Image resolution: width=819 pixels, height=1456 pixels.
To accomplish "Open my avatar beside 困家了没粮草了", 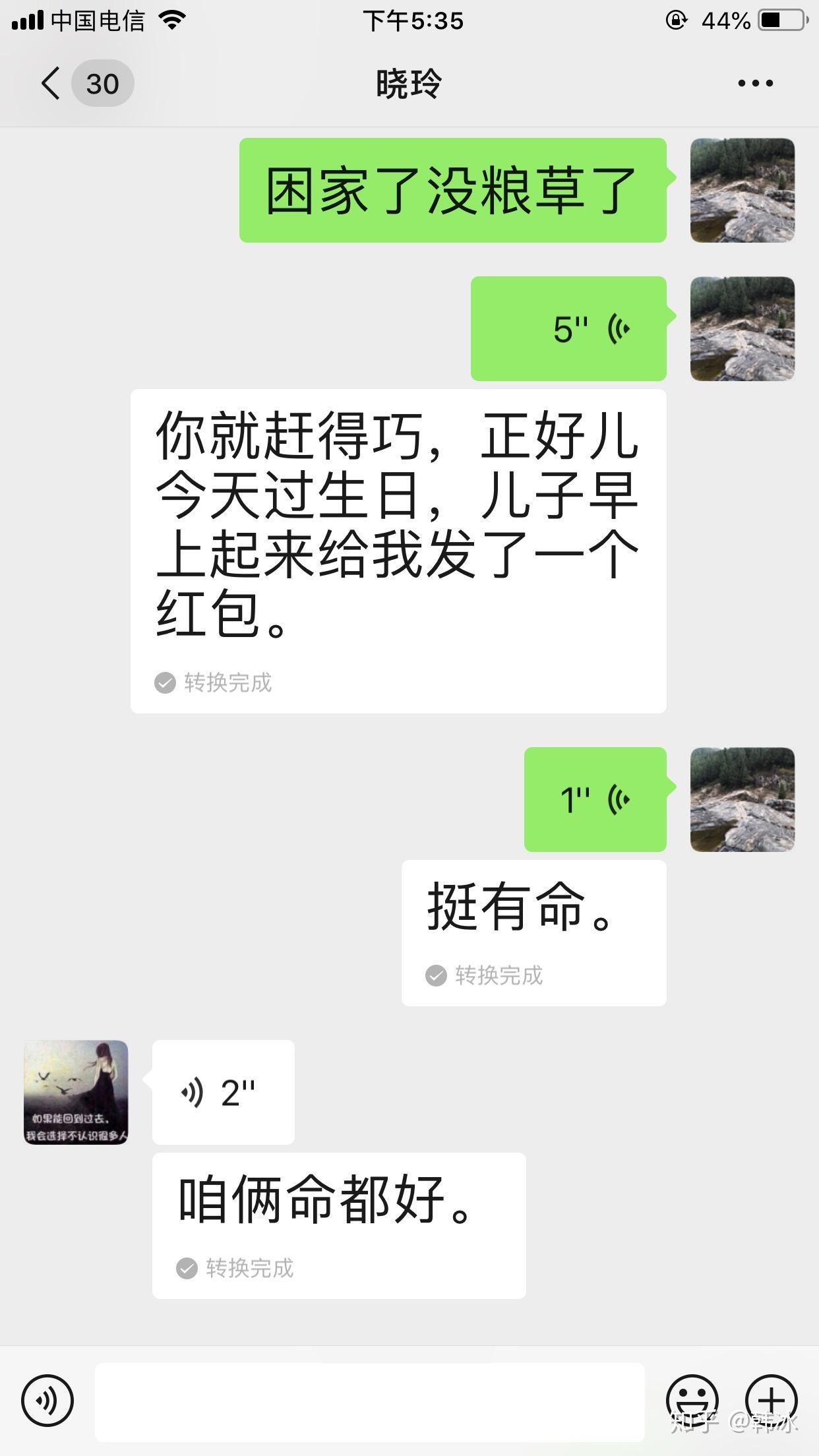I will pos(742,191).
